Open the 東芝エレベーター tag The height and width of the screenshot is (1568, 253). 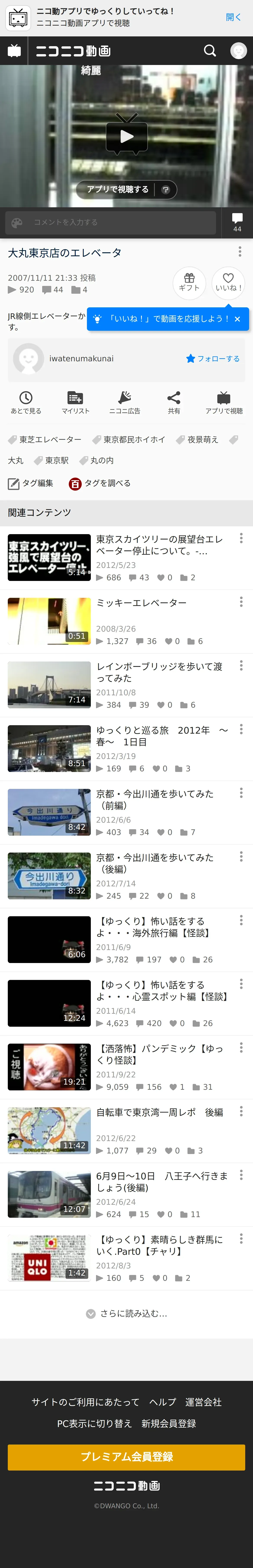45,439
